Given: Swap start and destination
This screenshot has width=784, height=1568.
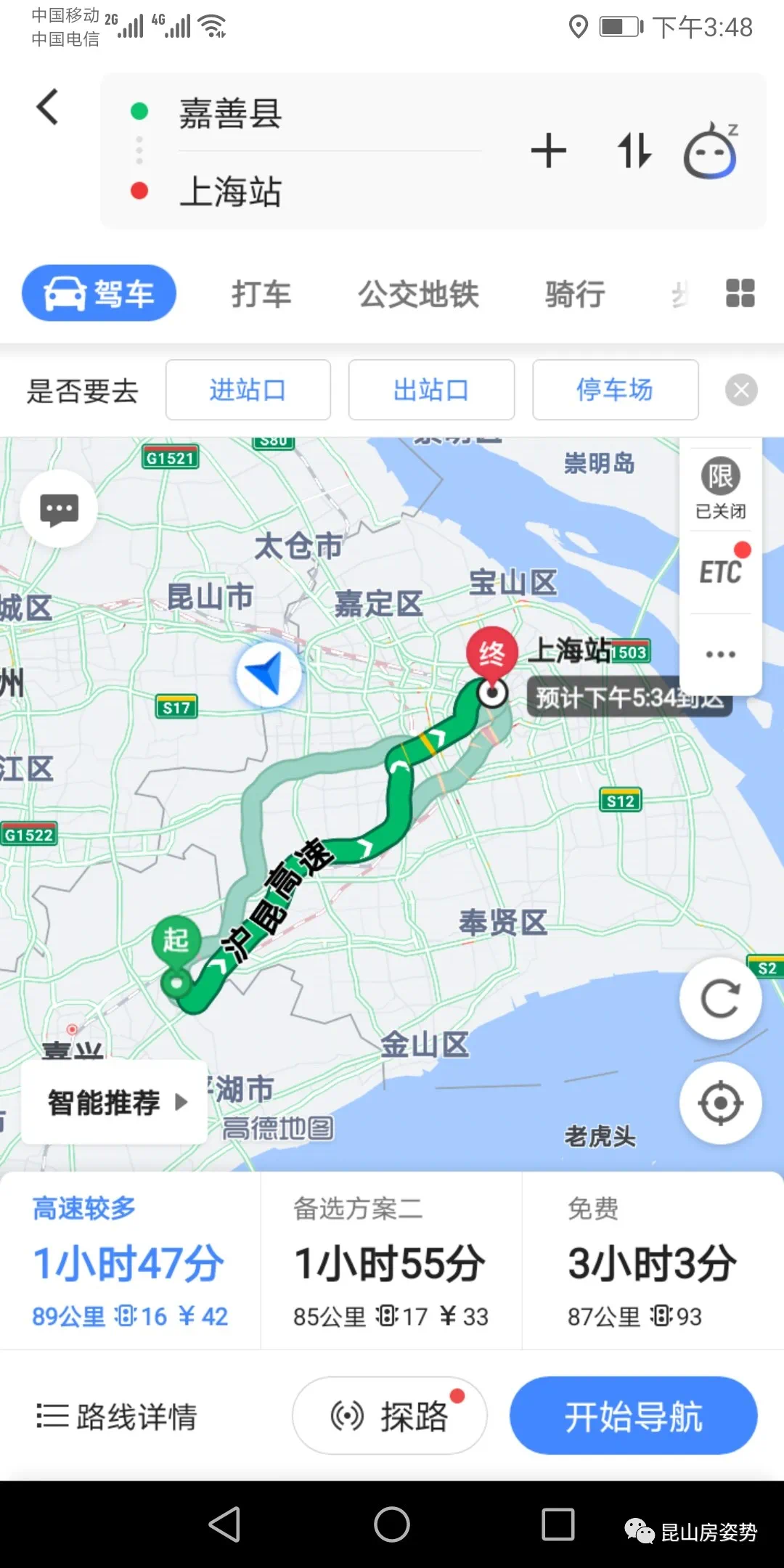Looking at the screenshot, I should click(x=634, y=151).
